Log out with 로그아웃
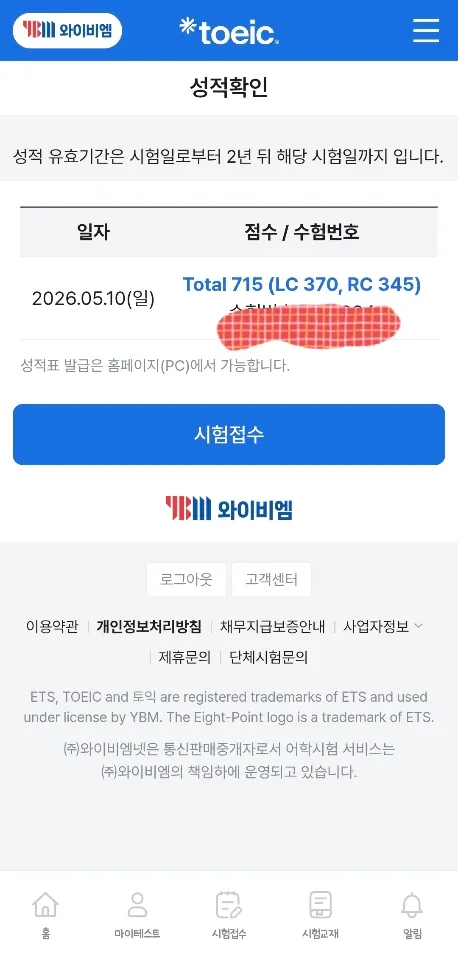 click(186, 579)
